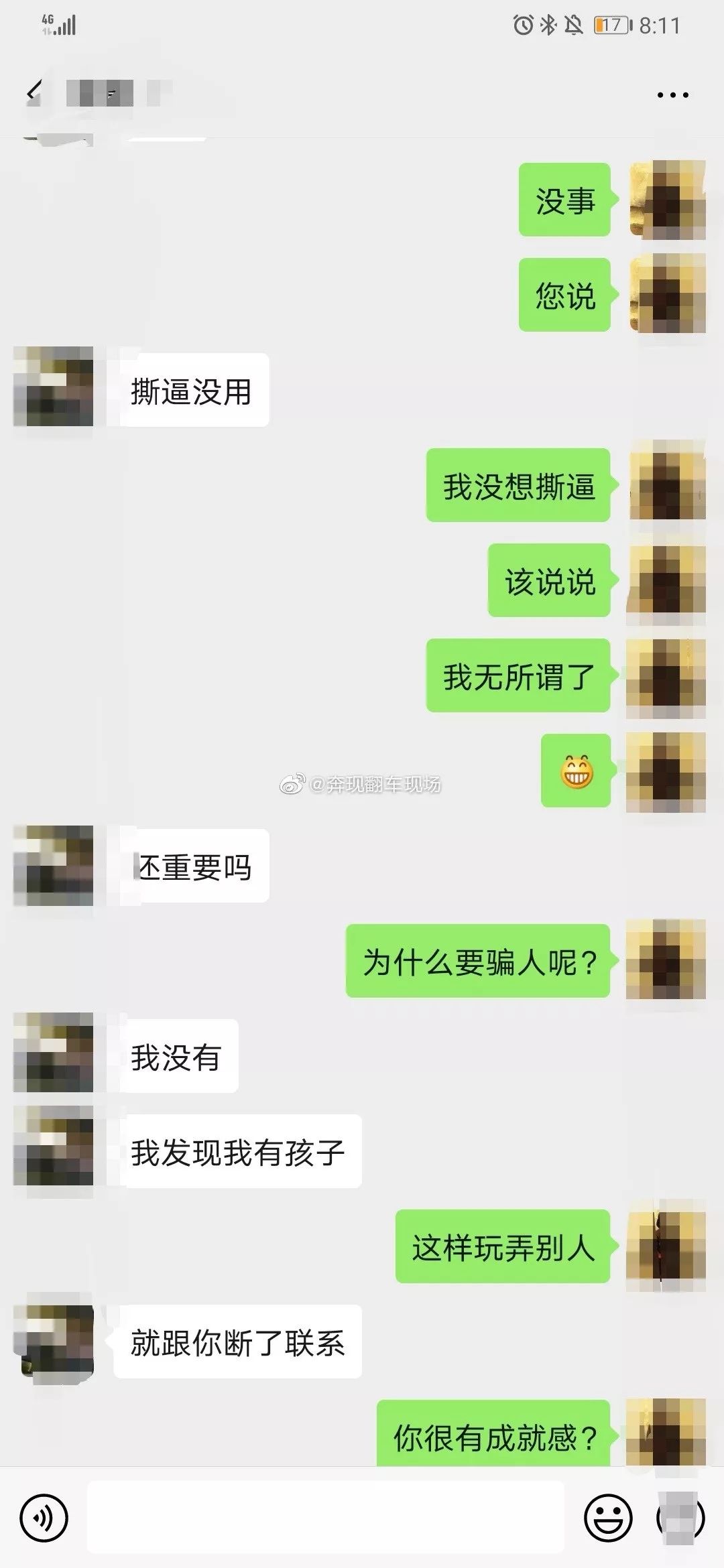This screenshot has height=1568, width=724.
Task: Tap the battery indicator showing 17
Action: click(x=610, y=24)
